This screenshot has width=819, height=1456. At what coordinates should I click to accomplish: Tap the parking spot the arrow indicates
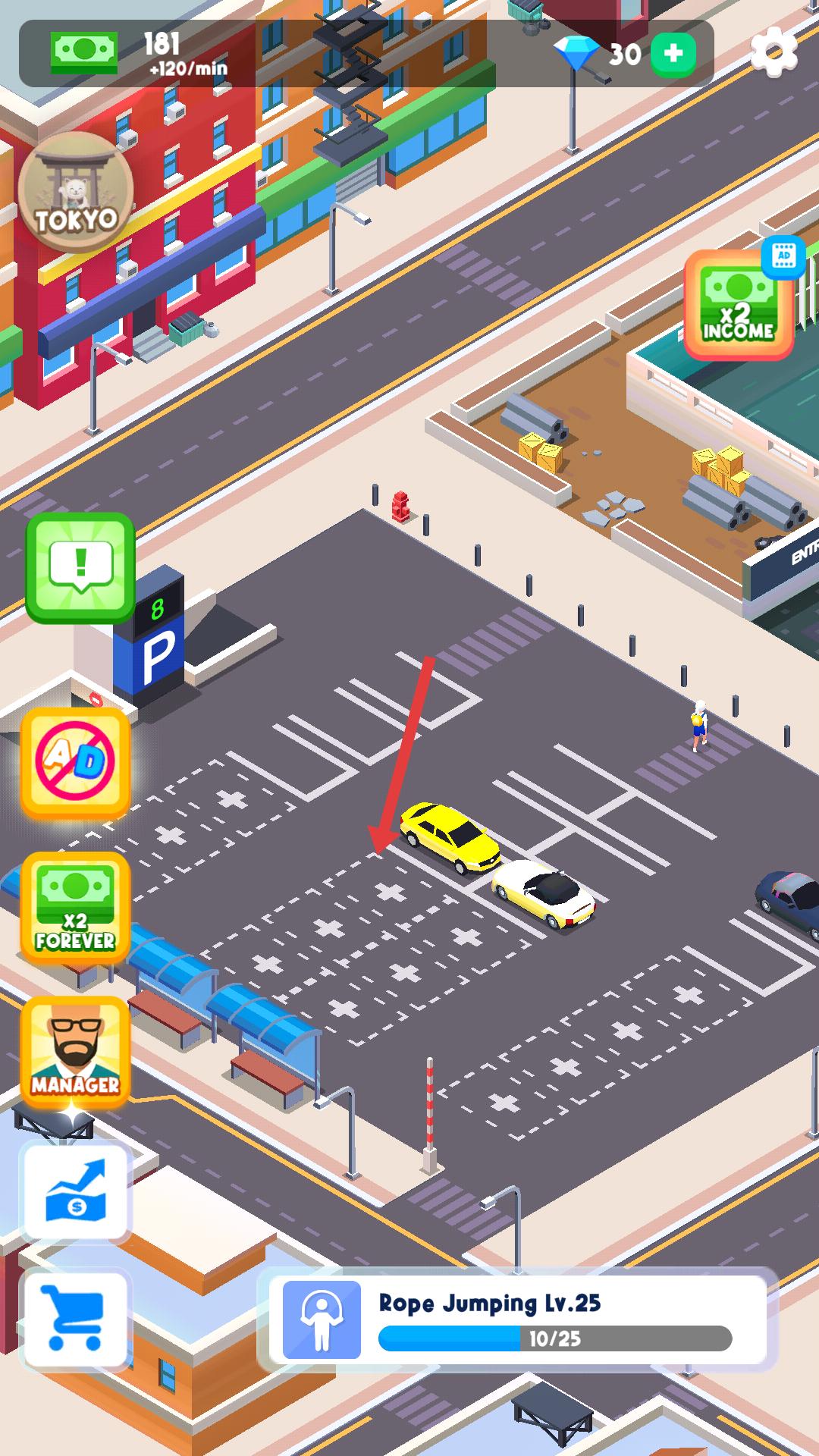pos(391,891)
